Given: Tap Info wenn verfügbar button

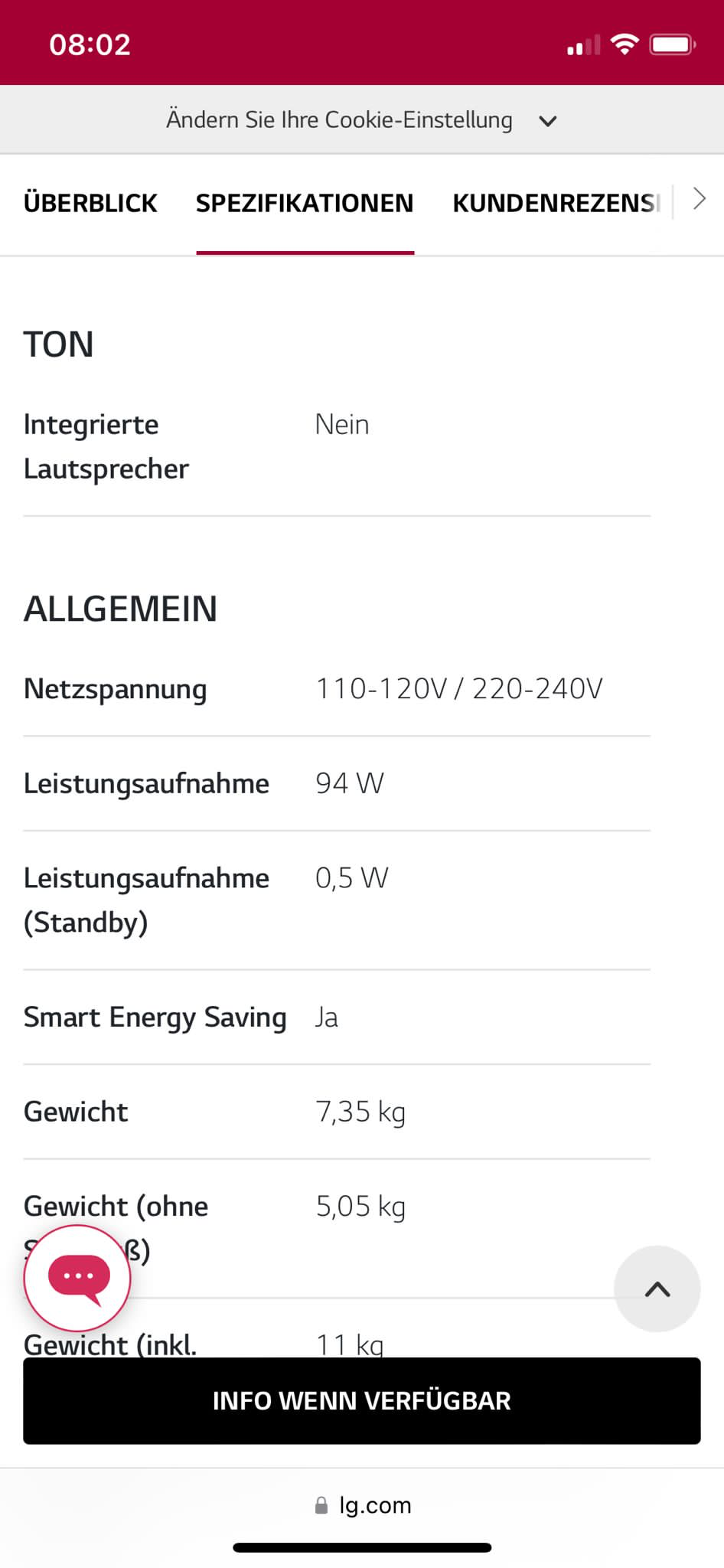Looking at the screenshot, I should [x=361, y=1401].
